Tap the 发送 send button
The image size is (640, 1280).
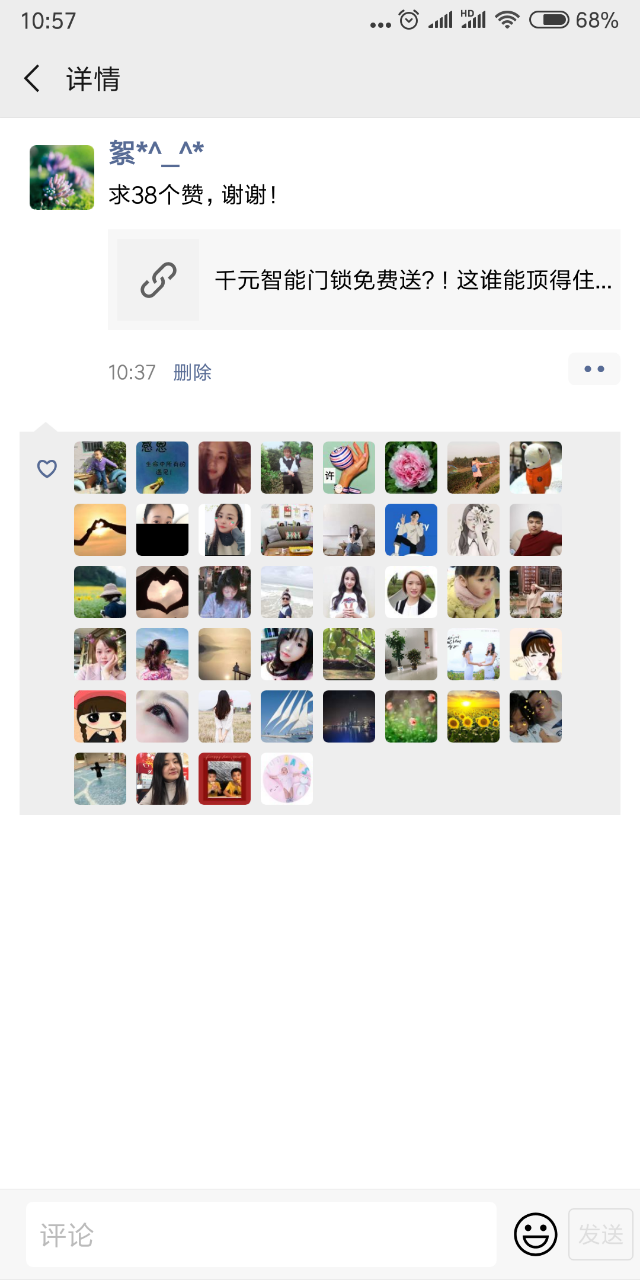[x=601, y=1235]
